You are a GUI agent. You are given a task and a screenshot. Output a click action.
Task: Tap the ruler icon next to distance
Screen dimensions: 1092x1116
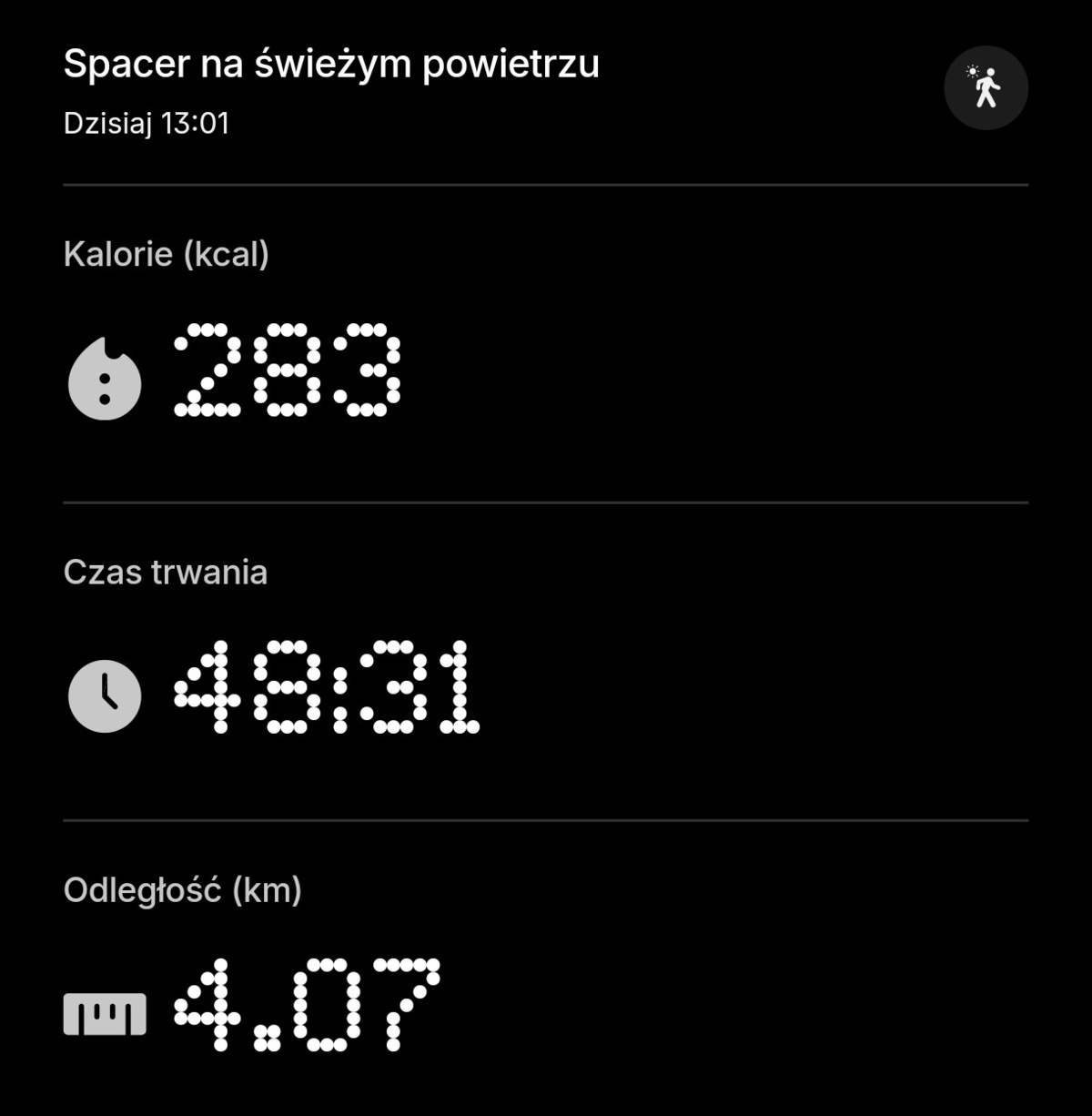[106, 1010]
